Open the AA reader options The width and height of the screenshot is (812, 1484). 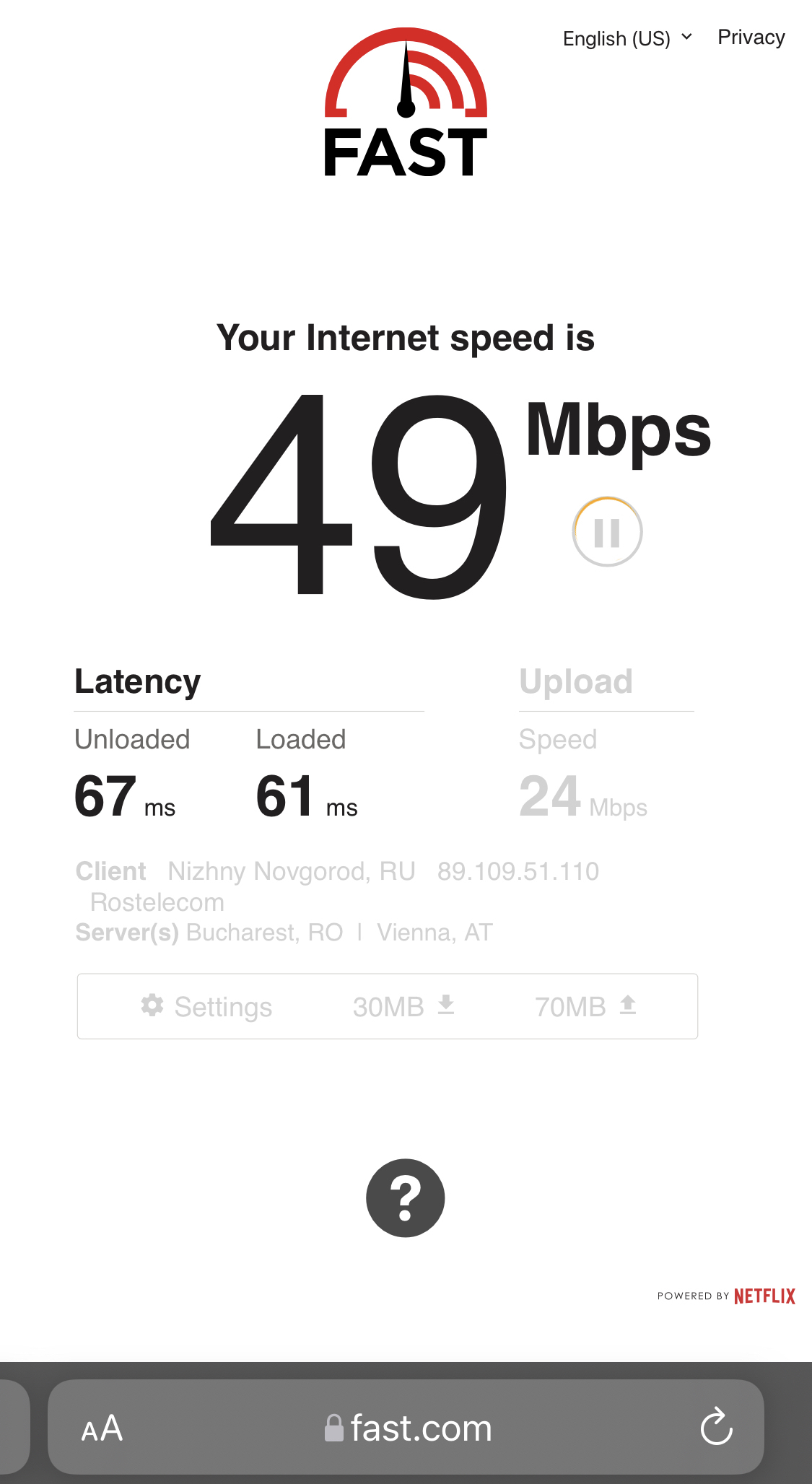pos(102,1428)
